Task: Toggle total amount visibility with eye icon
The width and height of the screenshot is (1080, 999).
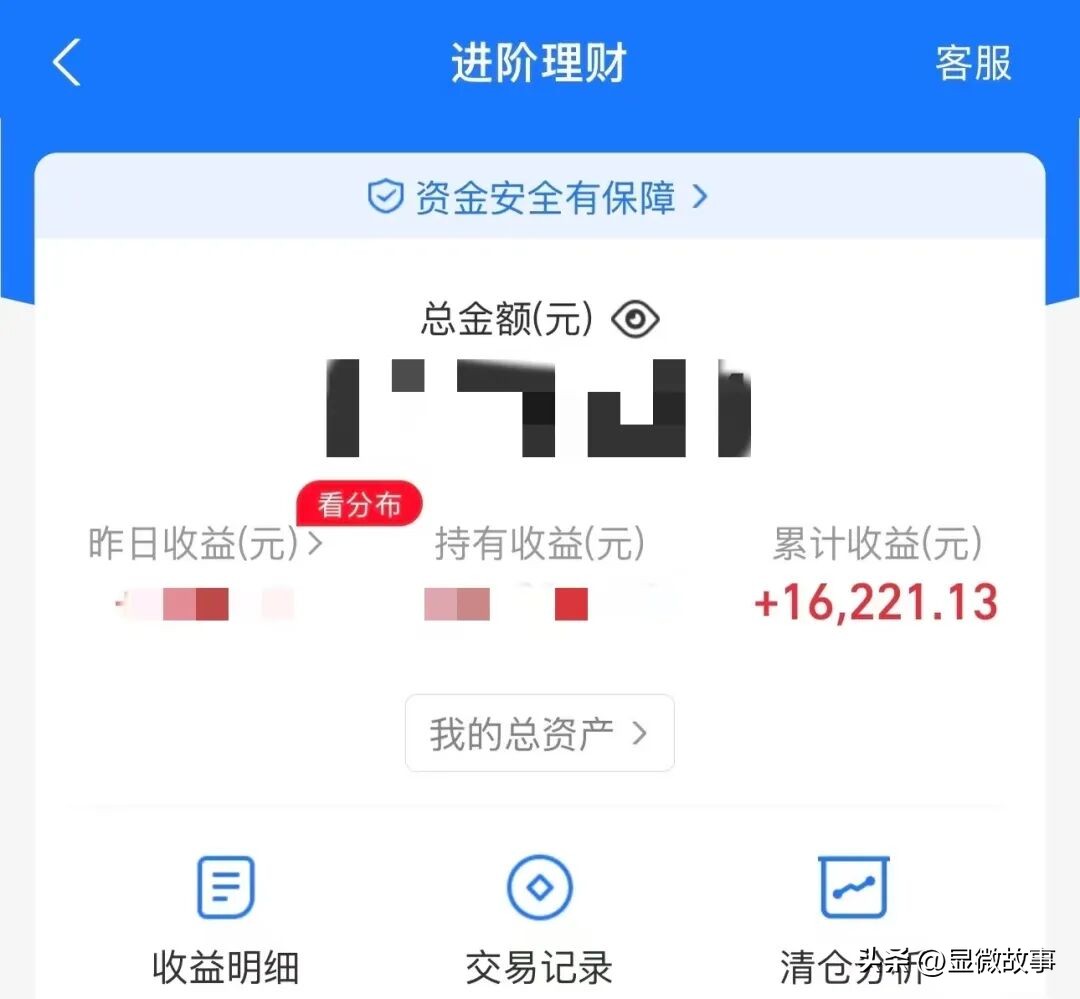Action: click(635, 320)
